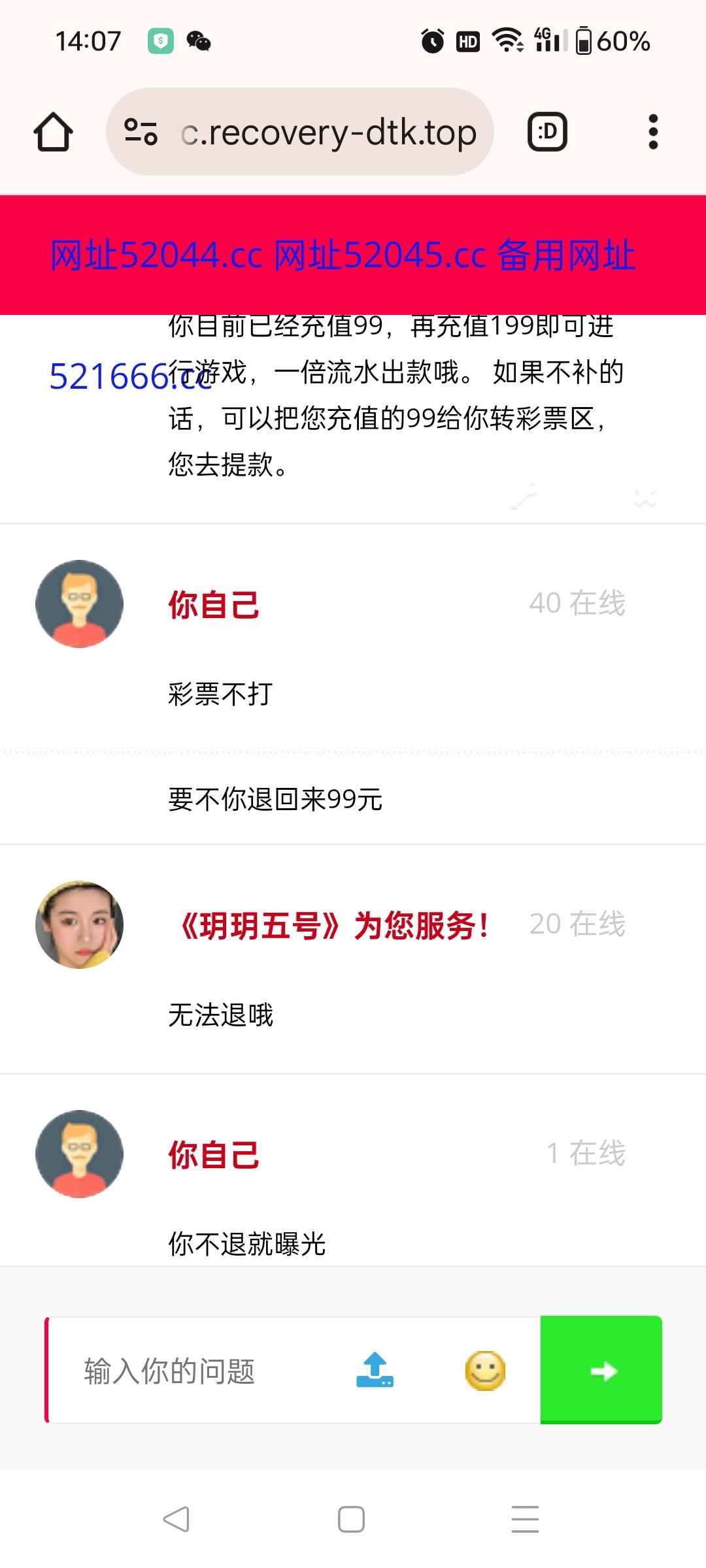Screen dimensions: 706x1568
Task: Open the address bar showing recovery-dtk.top
Action: pyautogui.click(x=327, y=133)
